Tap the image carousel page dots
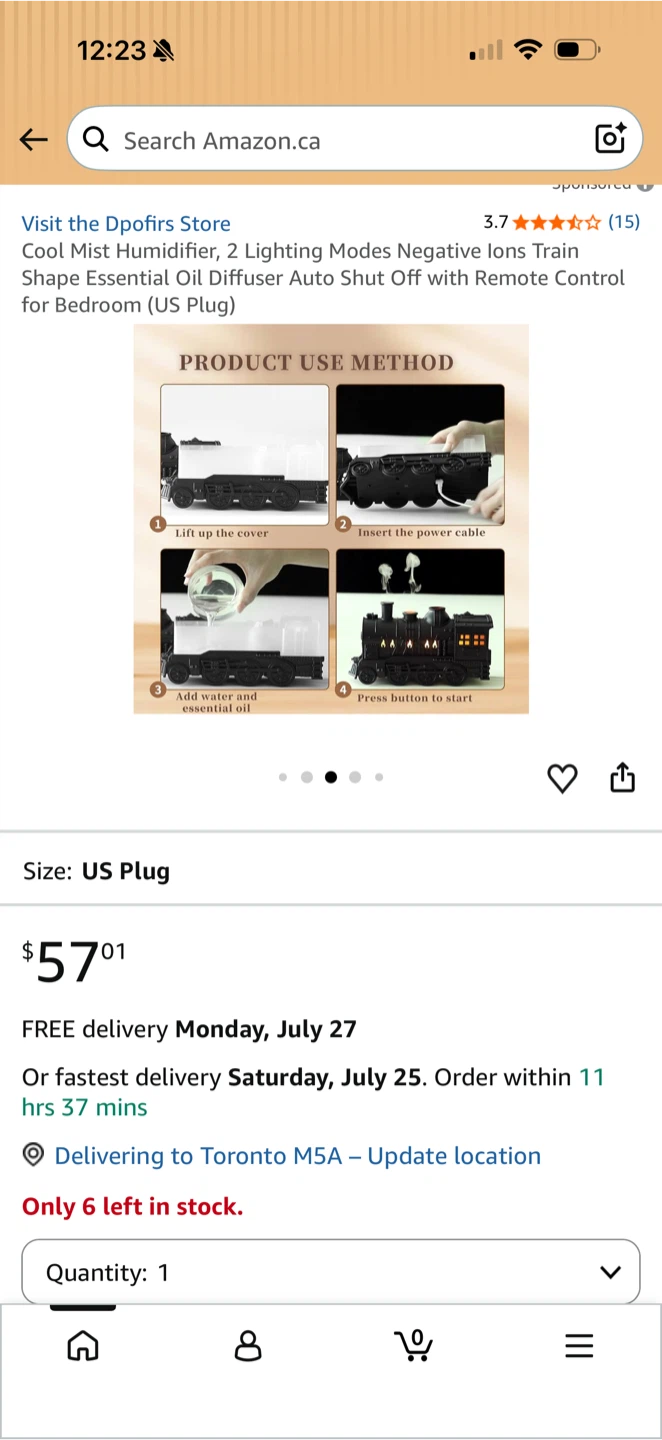This screenshot has width=662, height=1440. tap(331, 777)
